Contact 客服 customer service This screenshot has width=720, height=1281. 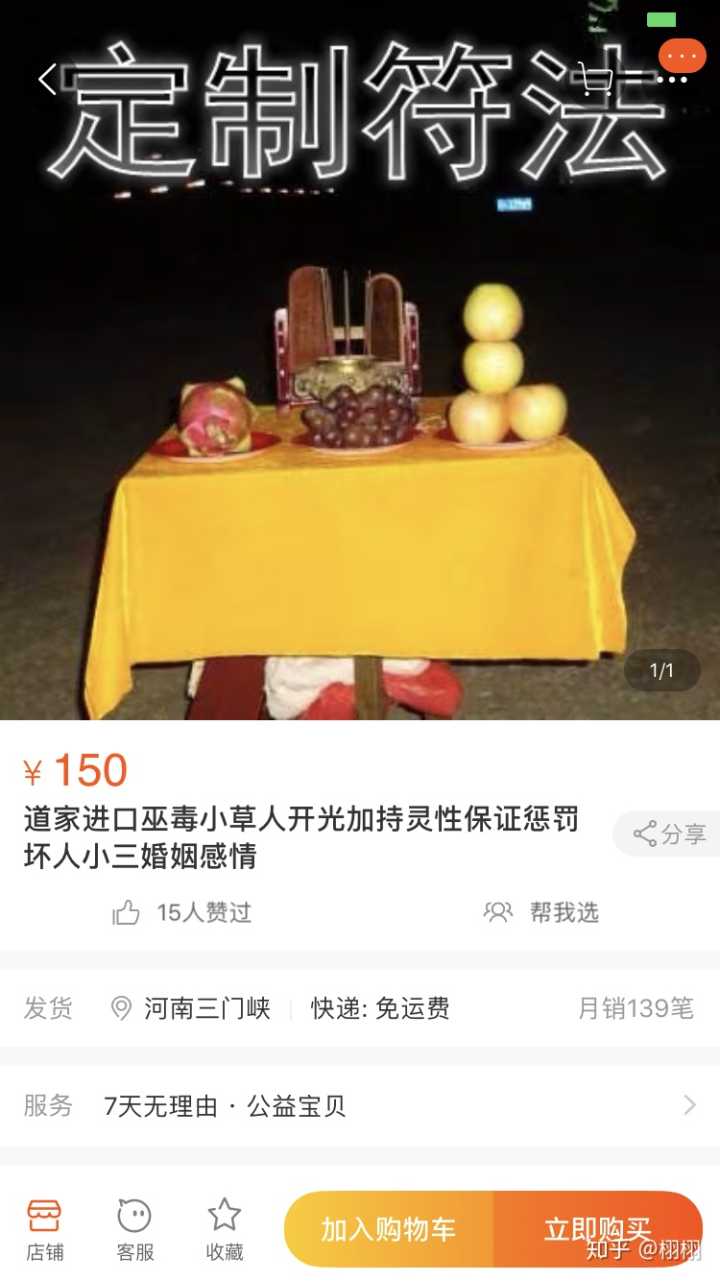pyautogui.click(x=135, y=1229)
